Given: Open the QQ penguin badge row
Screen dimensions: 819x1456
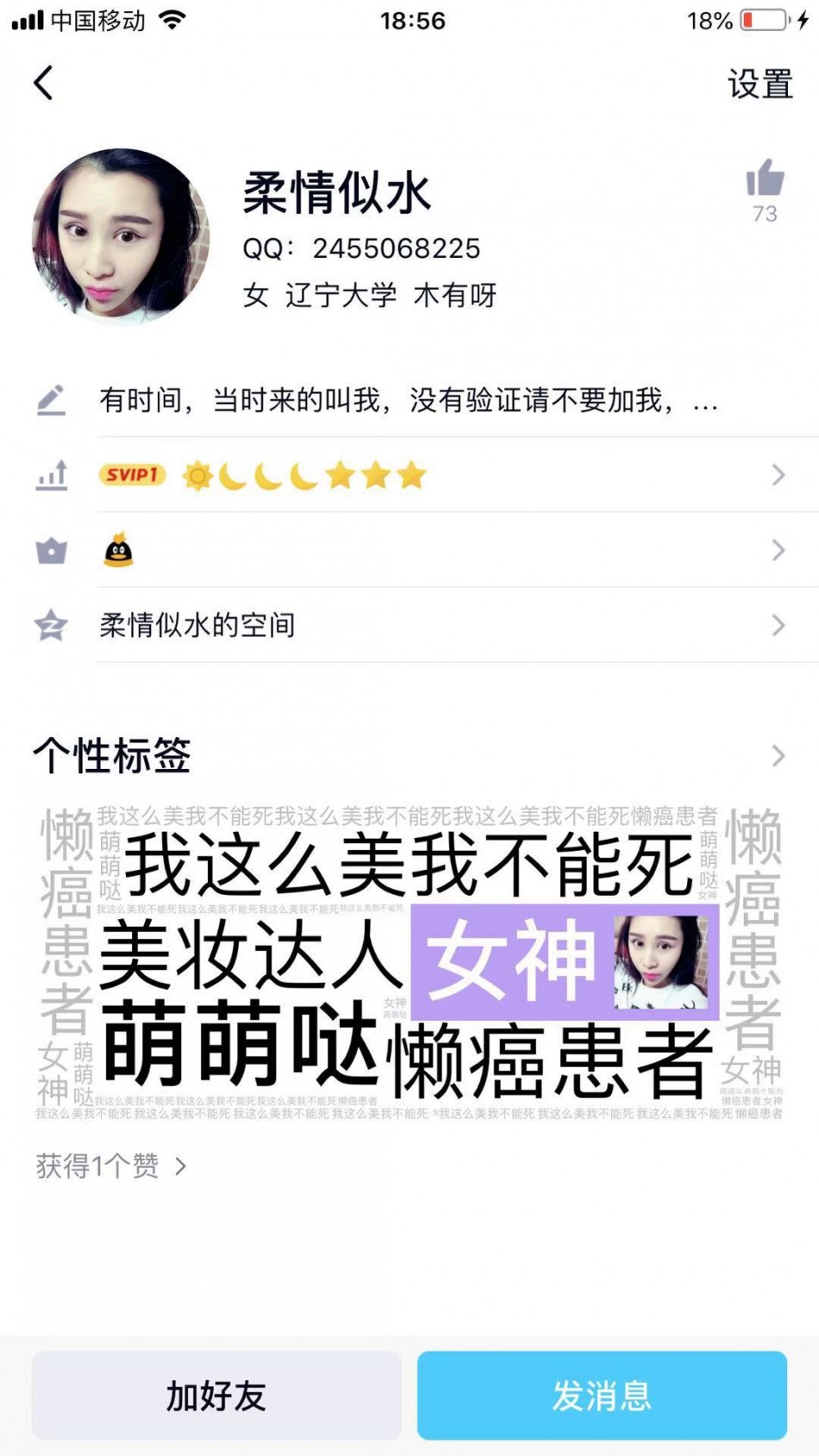Looking at the screenshot, I should coord(431,550).
